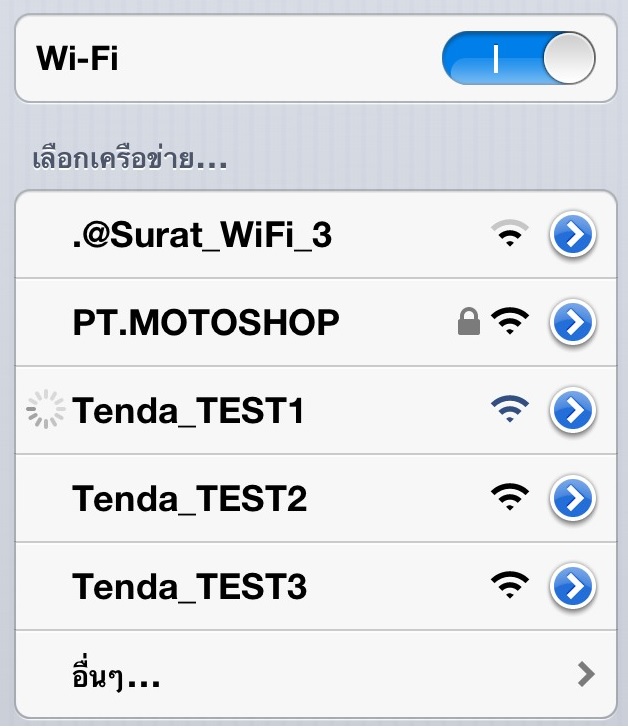
Task: Open details arrow for .@Surat_WiFi_3
Action: click(573, 236)
